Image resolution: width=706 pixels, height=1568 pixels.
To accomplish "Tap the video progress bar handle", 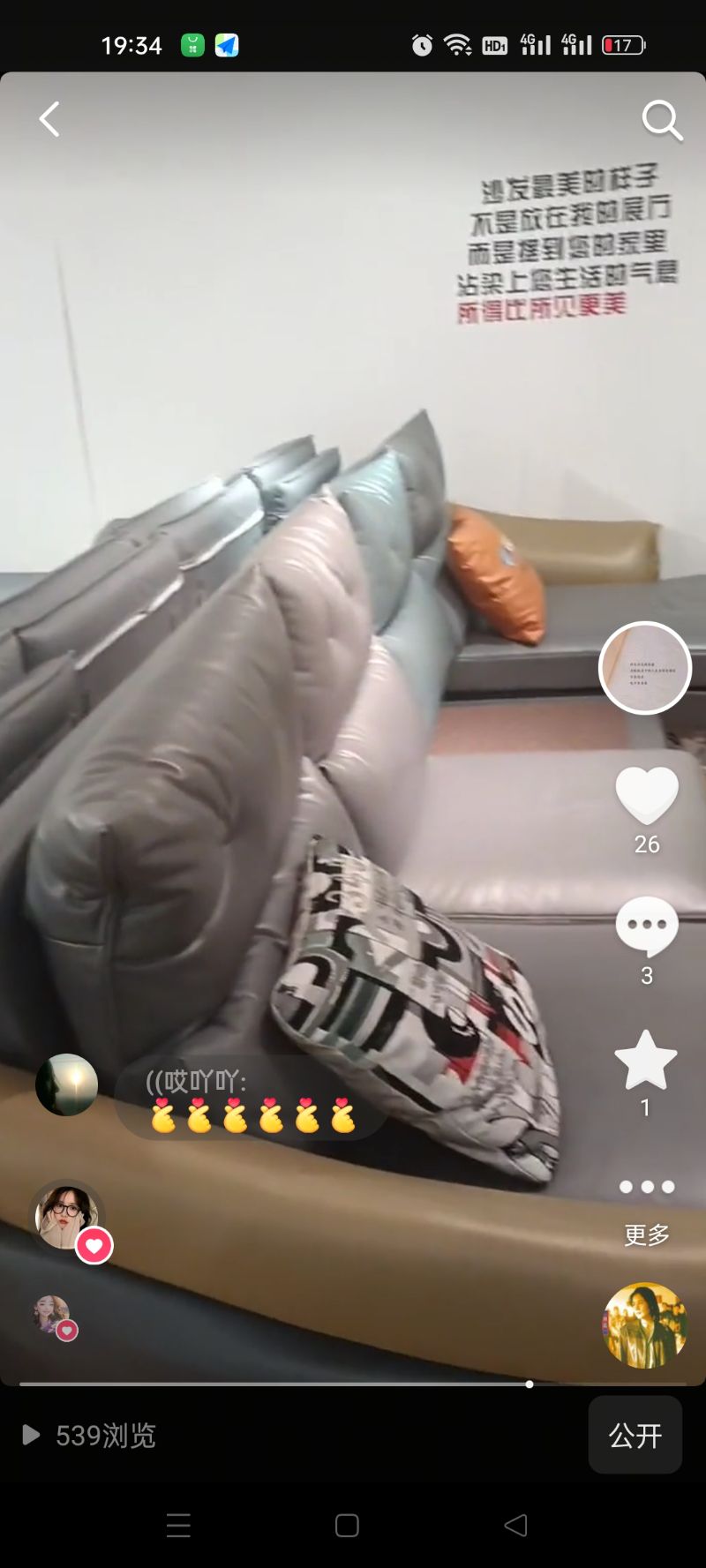I will click(x=529, y=1384).
